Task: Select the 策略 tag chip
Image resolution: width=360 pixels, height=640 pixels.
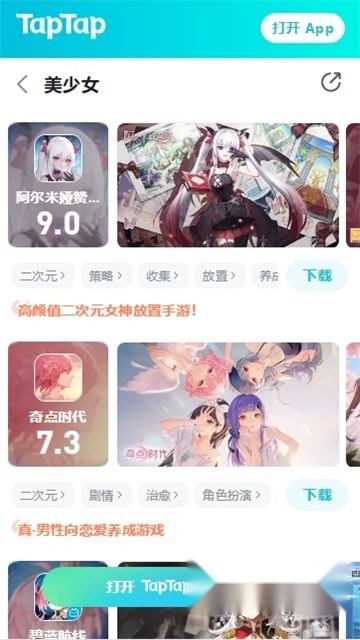Action: [107, 276]
